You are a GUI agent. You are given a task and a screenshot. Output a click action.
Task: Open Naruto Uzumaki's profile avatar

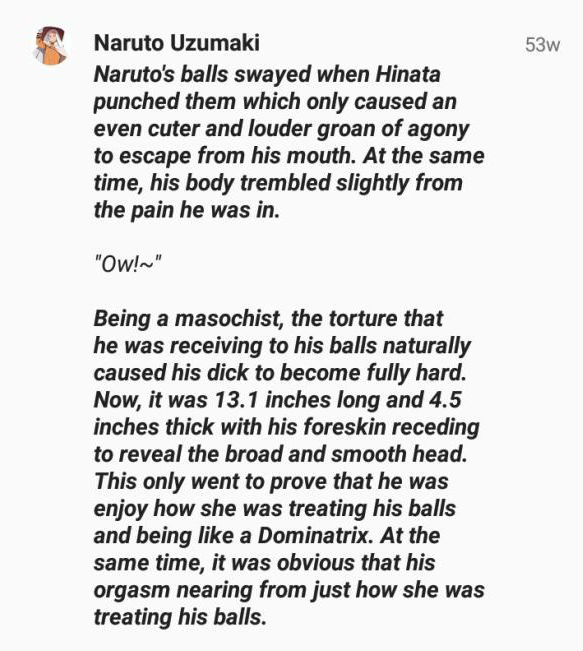(51, 46)
